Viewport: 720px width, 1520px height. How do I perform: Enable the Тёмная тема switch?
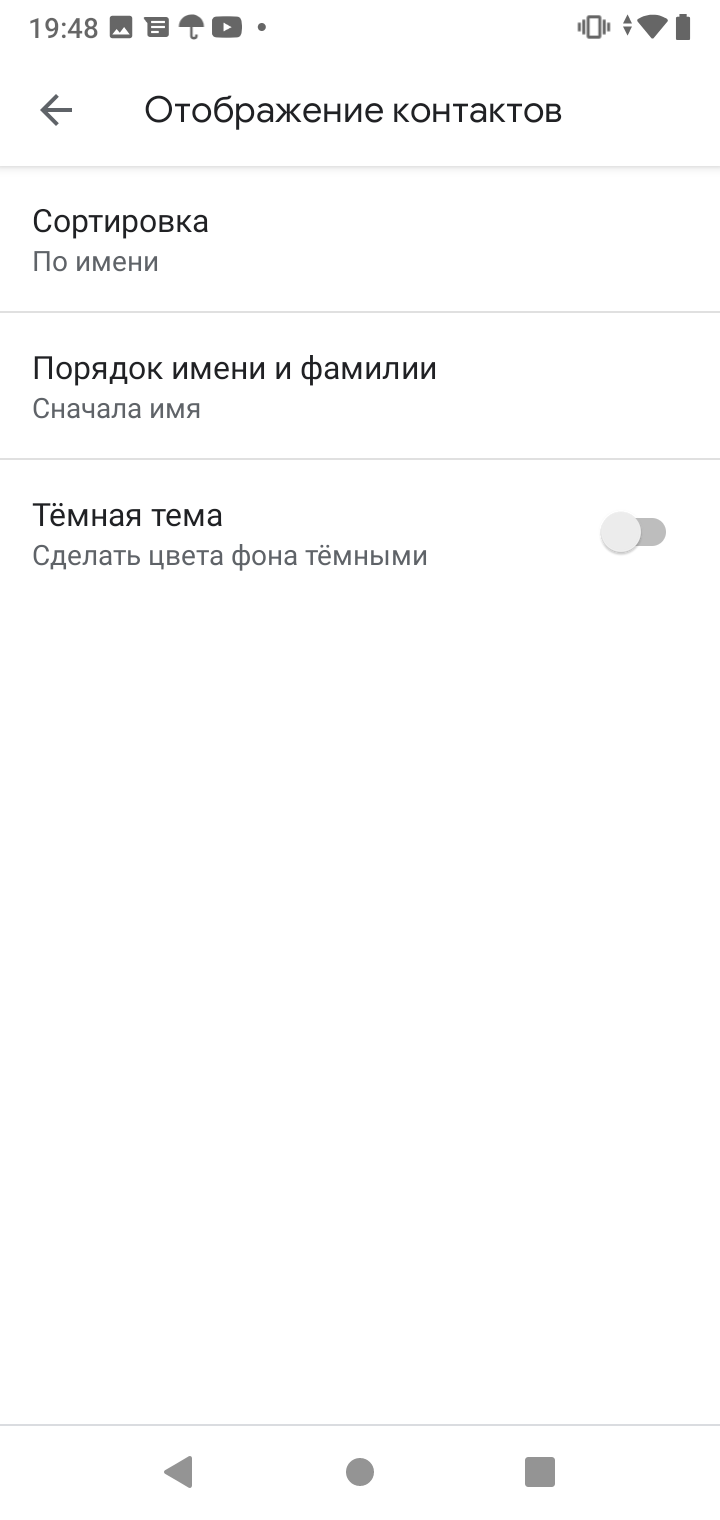point(633,532)
